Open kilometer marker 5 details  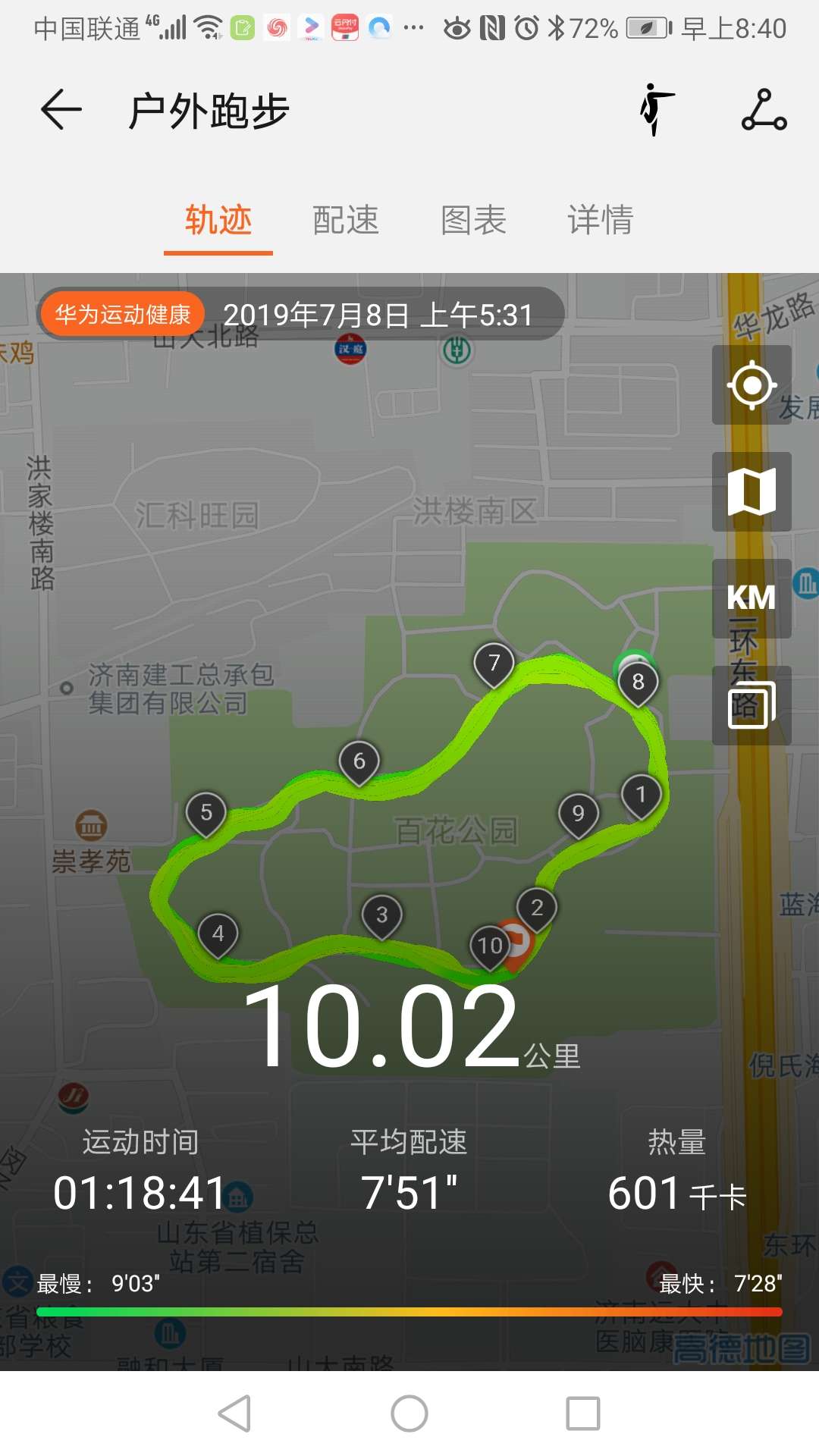[x=205, y=813]
